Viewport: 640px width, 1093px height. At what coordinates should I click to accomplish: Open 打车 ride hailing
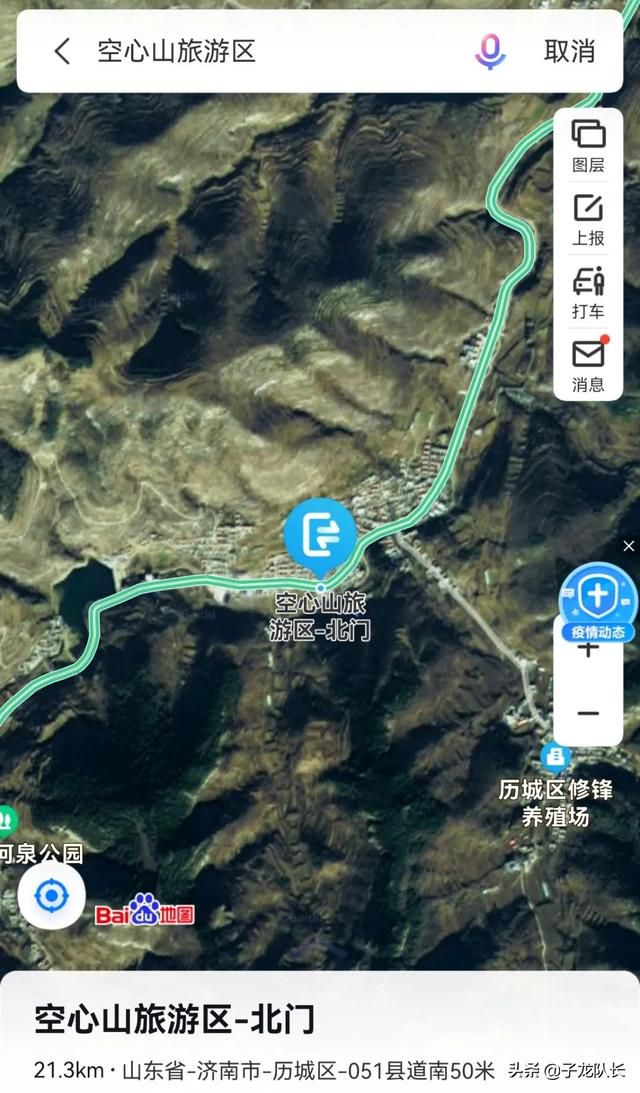[588, 293]
